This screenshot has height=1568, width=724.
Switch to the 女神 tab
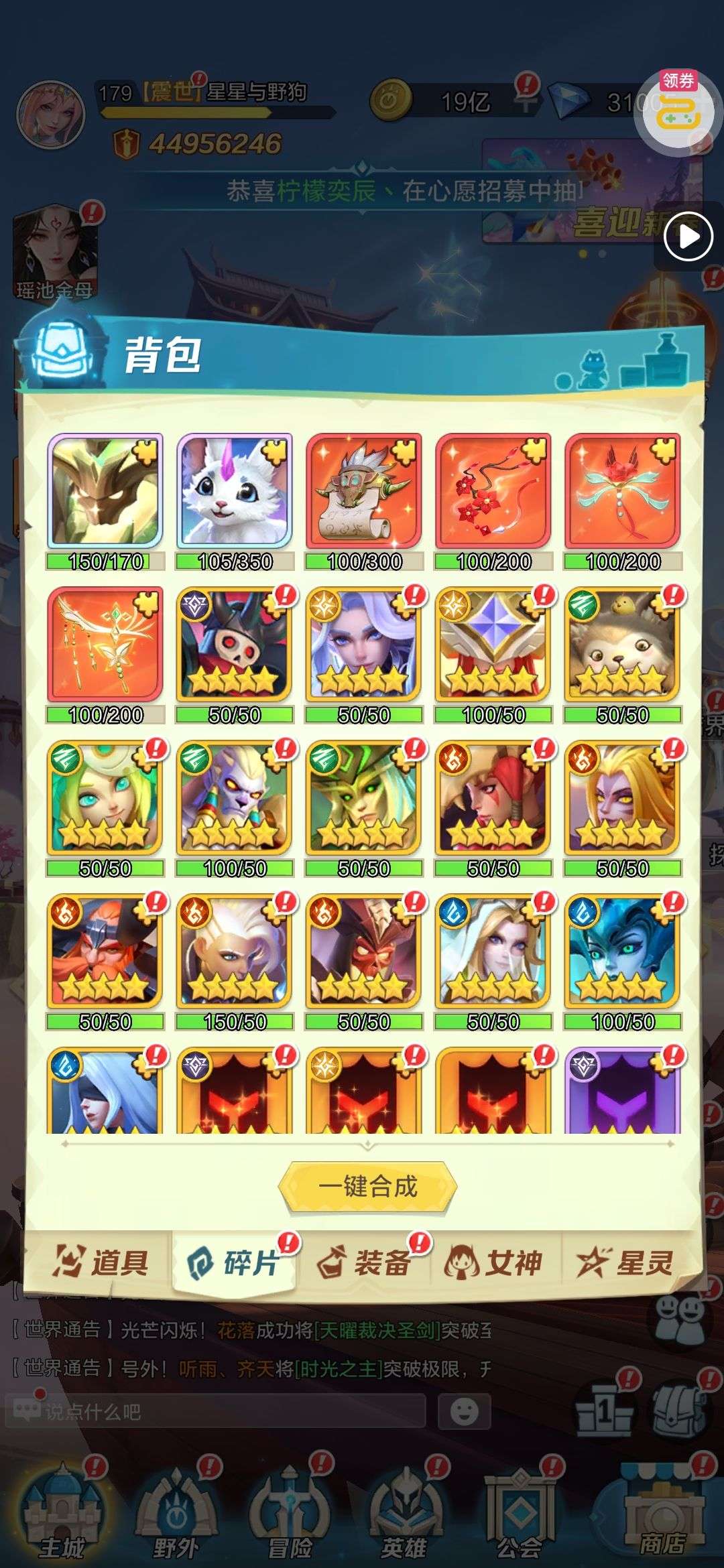click(x=493, y=1263)
